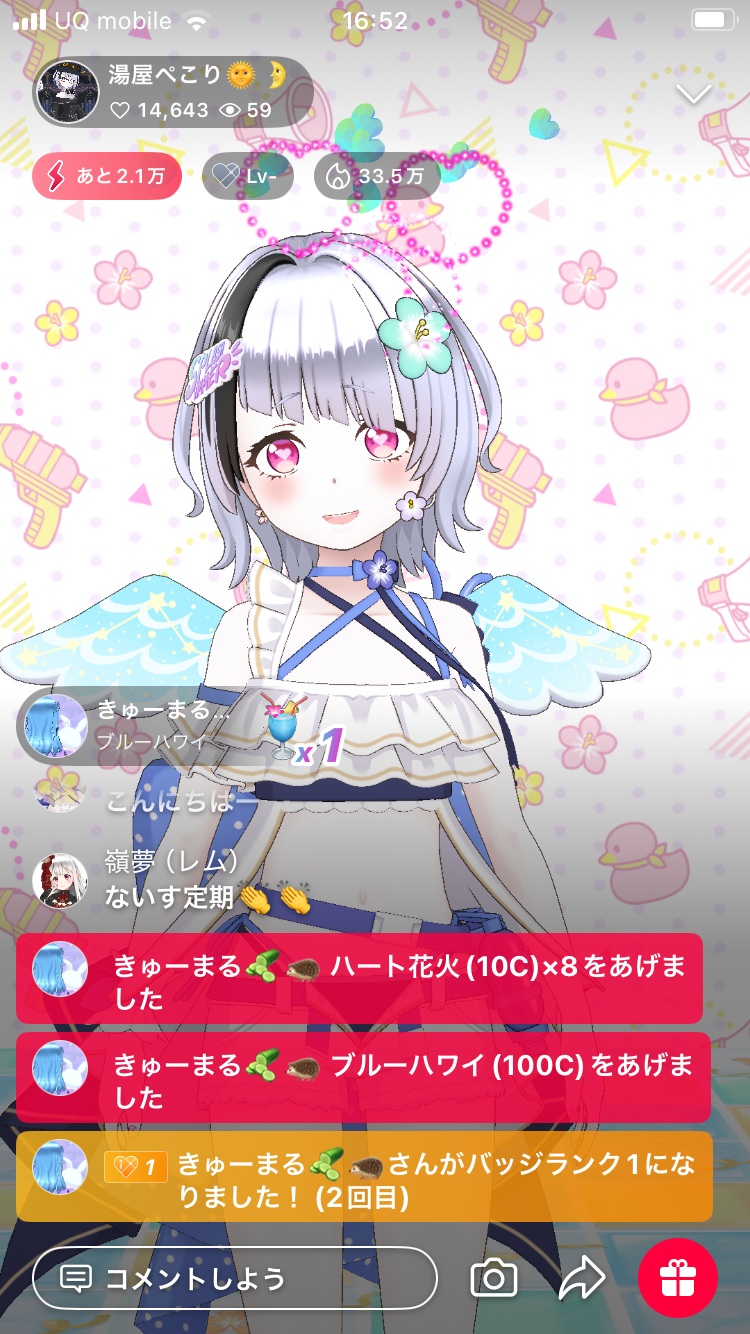Screen dimensions: 750x1334
Task: Open the gift menu
Action: coord(678,1278)
